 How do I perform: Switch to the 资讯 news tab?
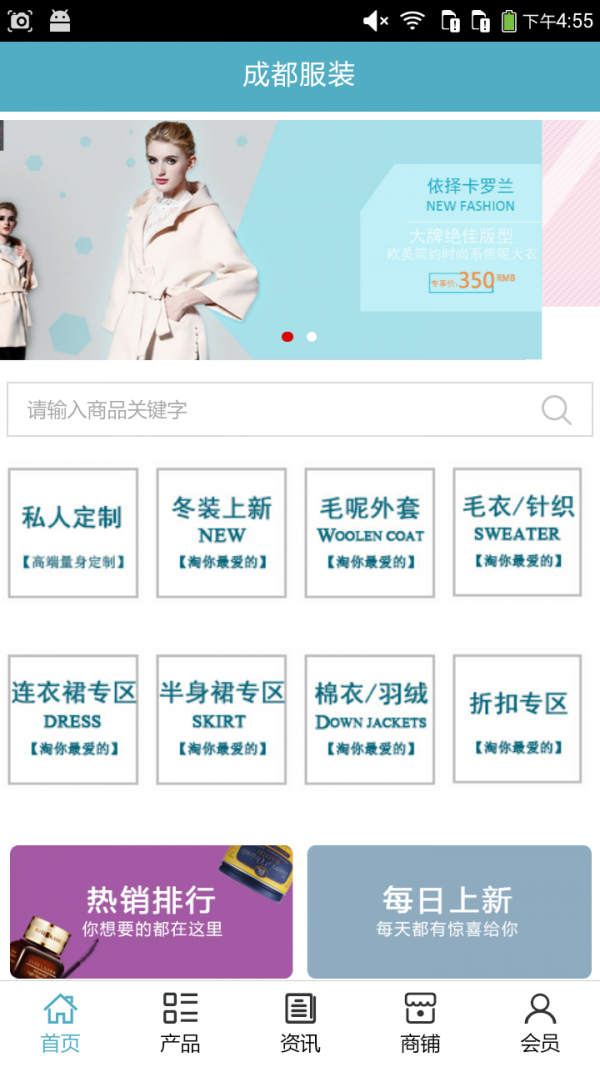click(300, 1023)
